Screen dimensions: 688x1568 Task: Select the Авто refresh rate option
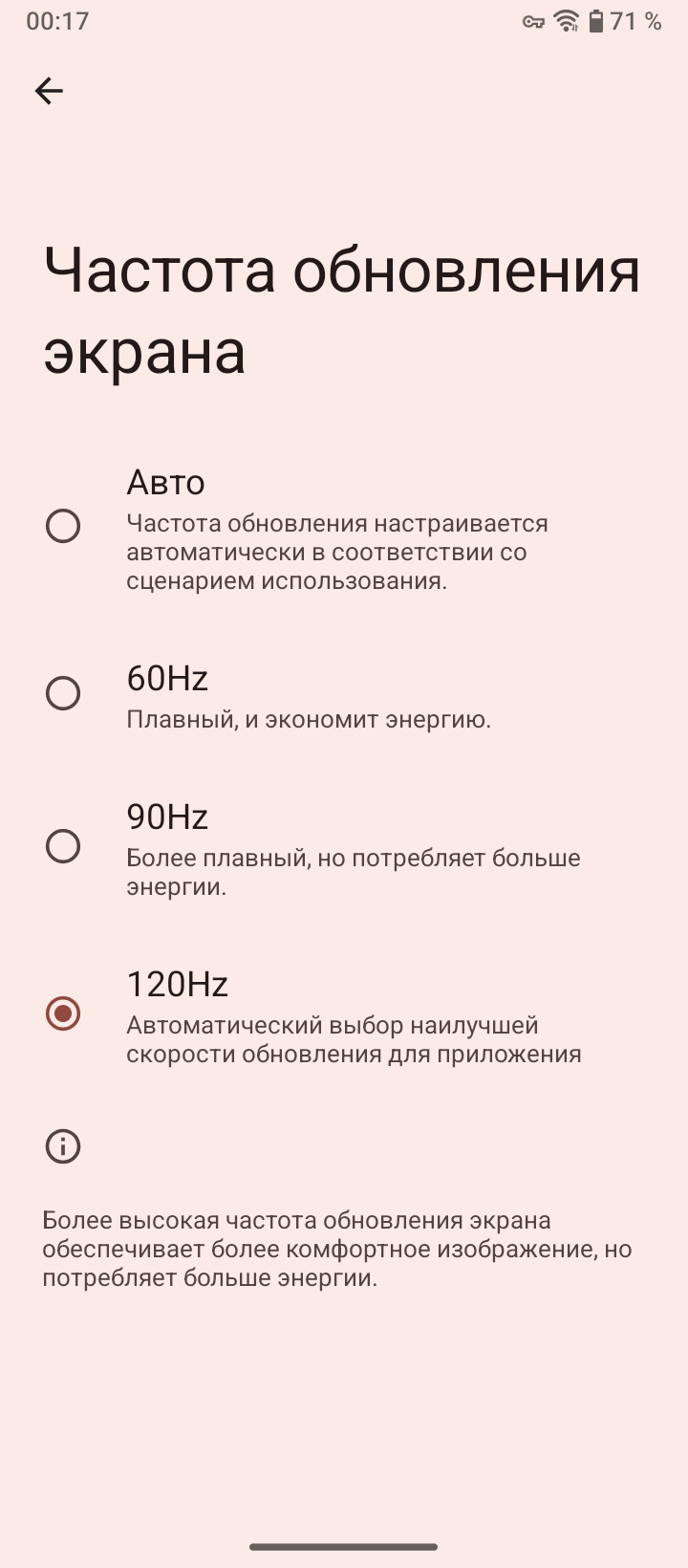(344, 527)
